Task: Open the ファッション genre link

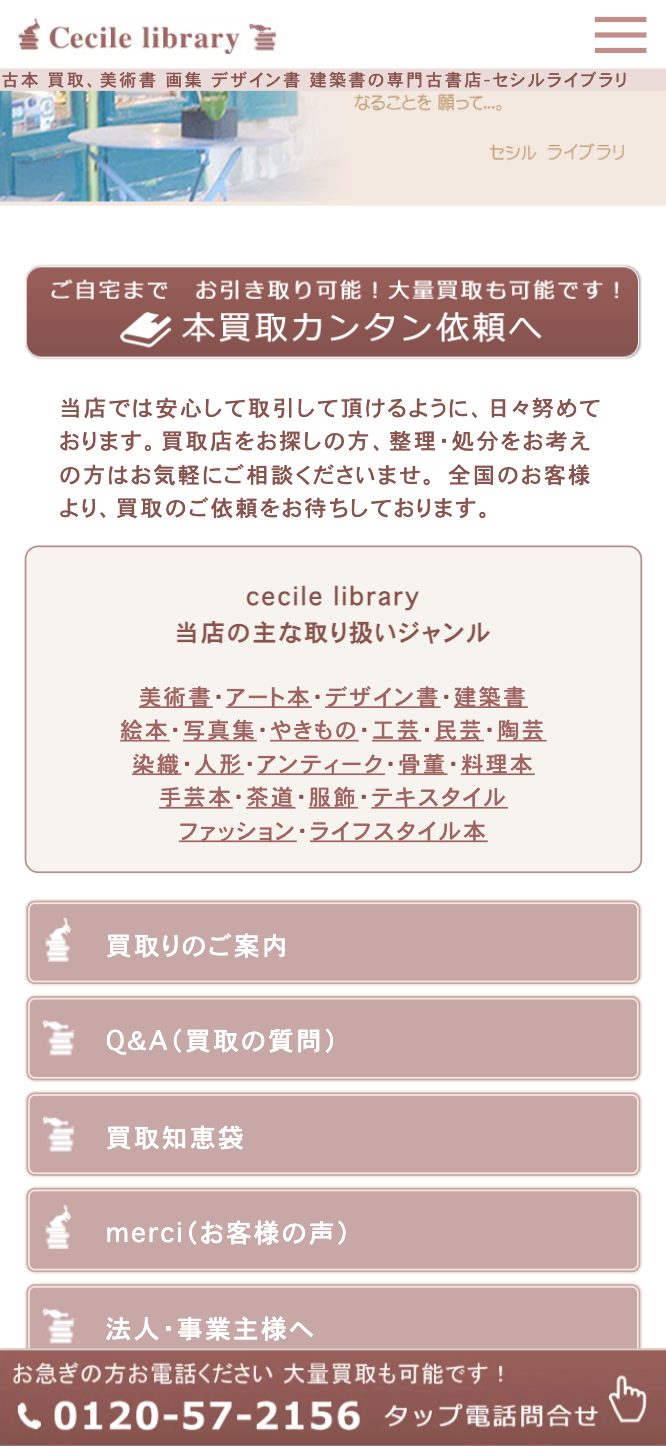Action: (237, 832)
